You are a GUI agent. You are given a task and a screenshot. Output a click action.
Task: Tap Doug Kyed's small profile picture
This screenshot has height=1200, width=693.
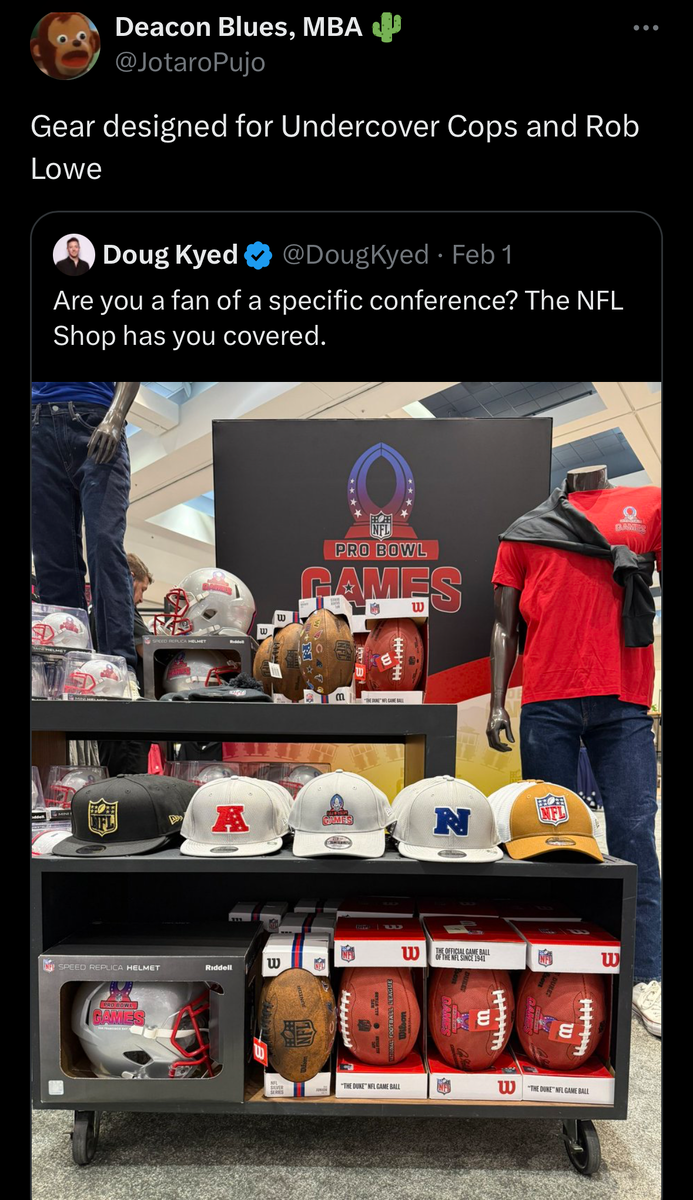coord(74,255)
